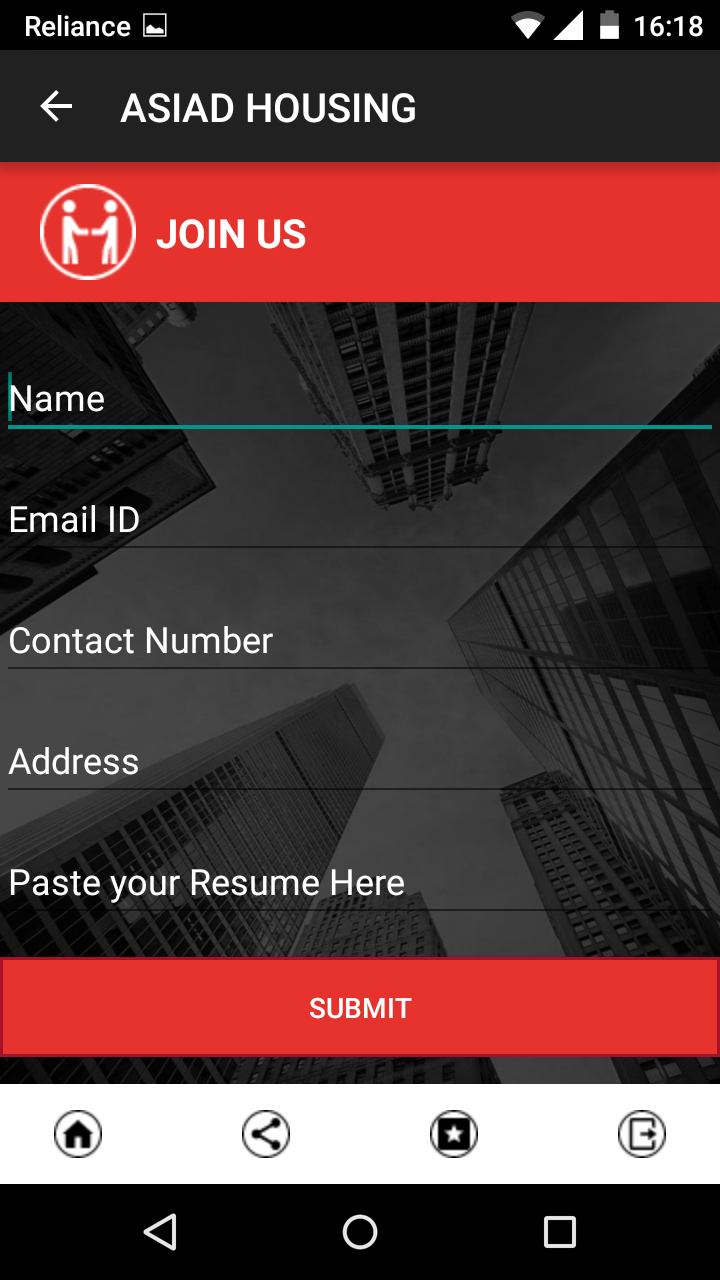Open the star favorites icon
This screenshot has width=720, height=1280.
tap(454, 1134)
